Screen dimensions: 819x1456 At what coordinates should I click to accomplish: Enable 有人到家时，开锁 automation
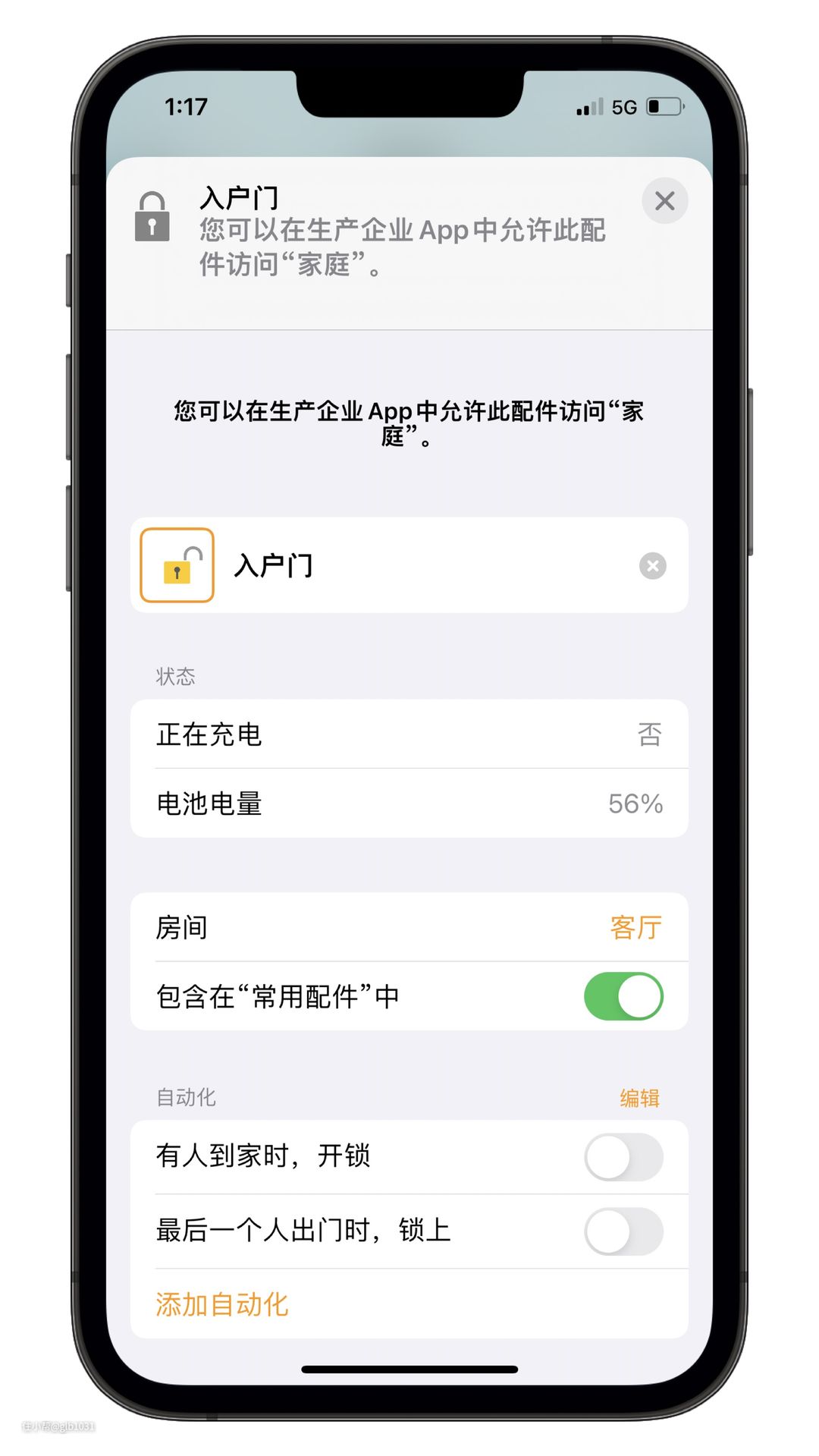623,1157
